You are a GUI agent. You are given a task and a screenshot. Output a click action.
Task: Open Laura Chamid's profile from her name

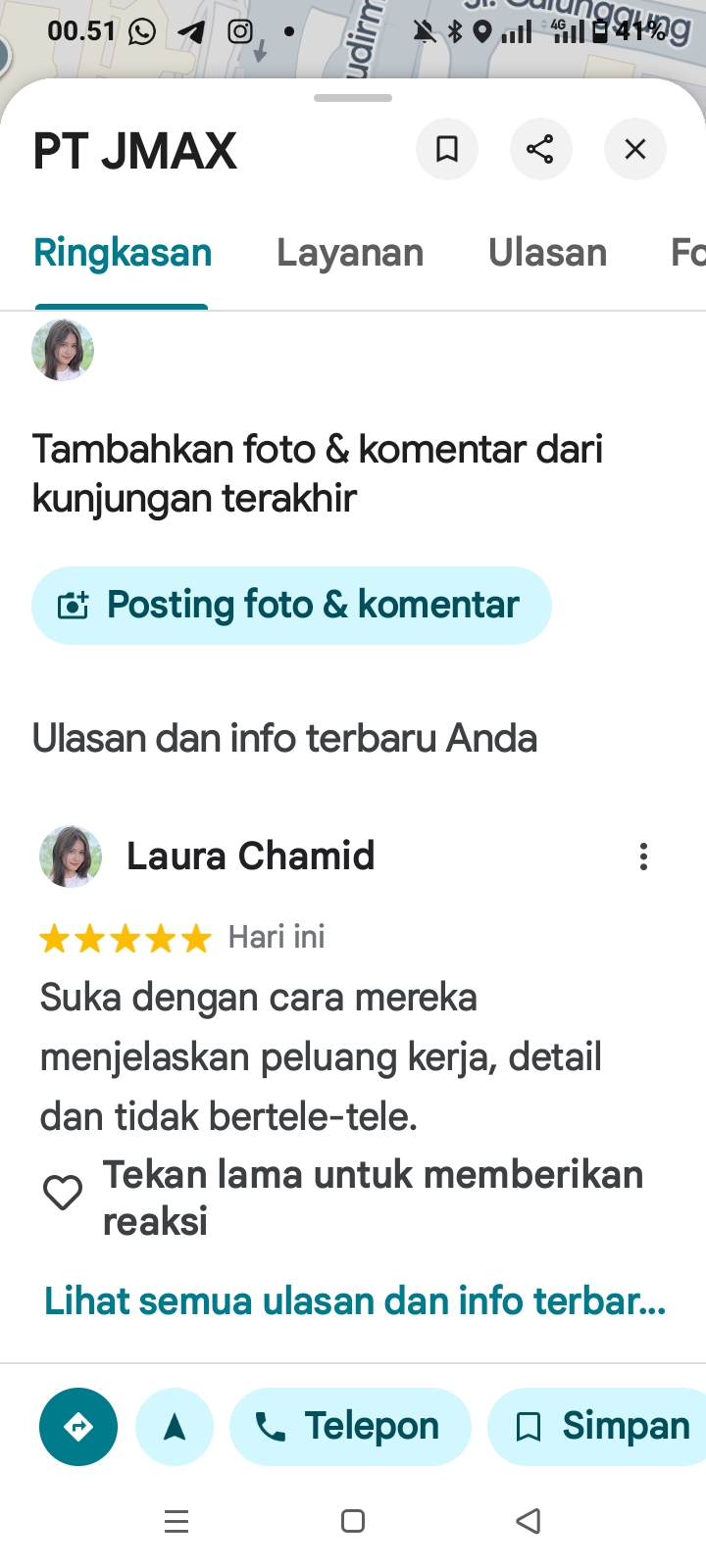[x=250, y=857]
